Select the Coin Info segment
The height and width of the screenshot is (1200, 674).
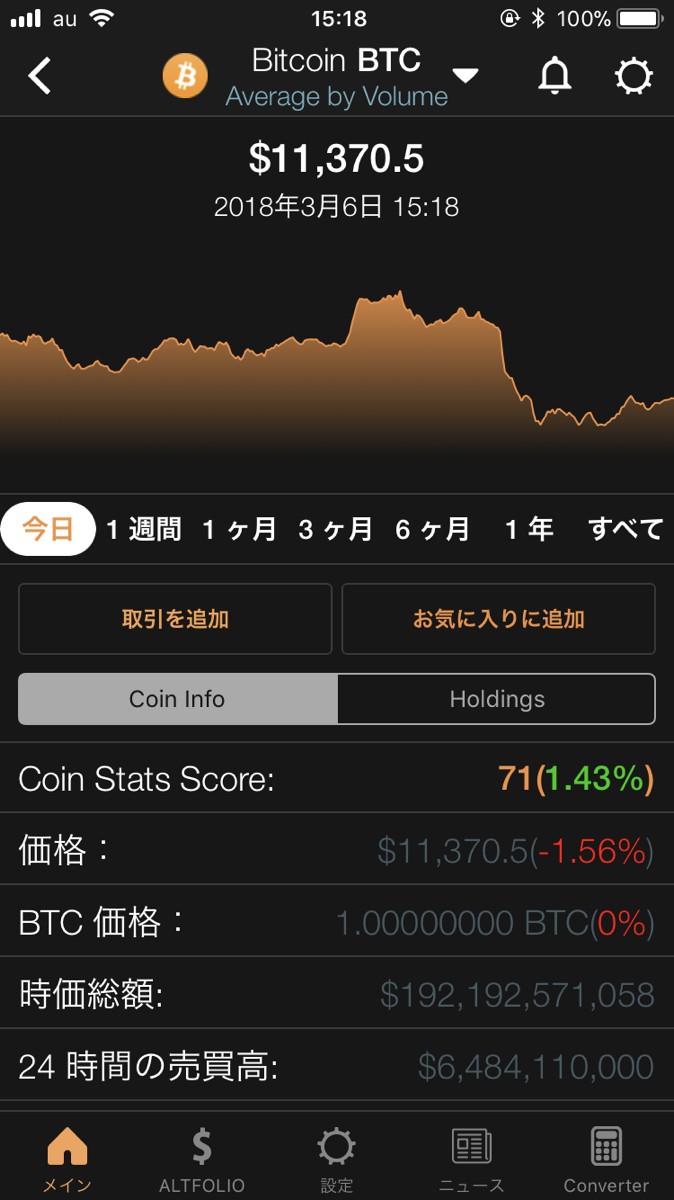pos(177,699)
